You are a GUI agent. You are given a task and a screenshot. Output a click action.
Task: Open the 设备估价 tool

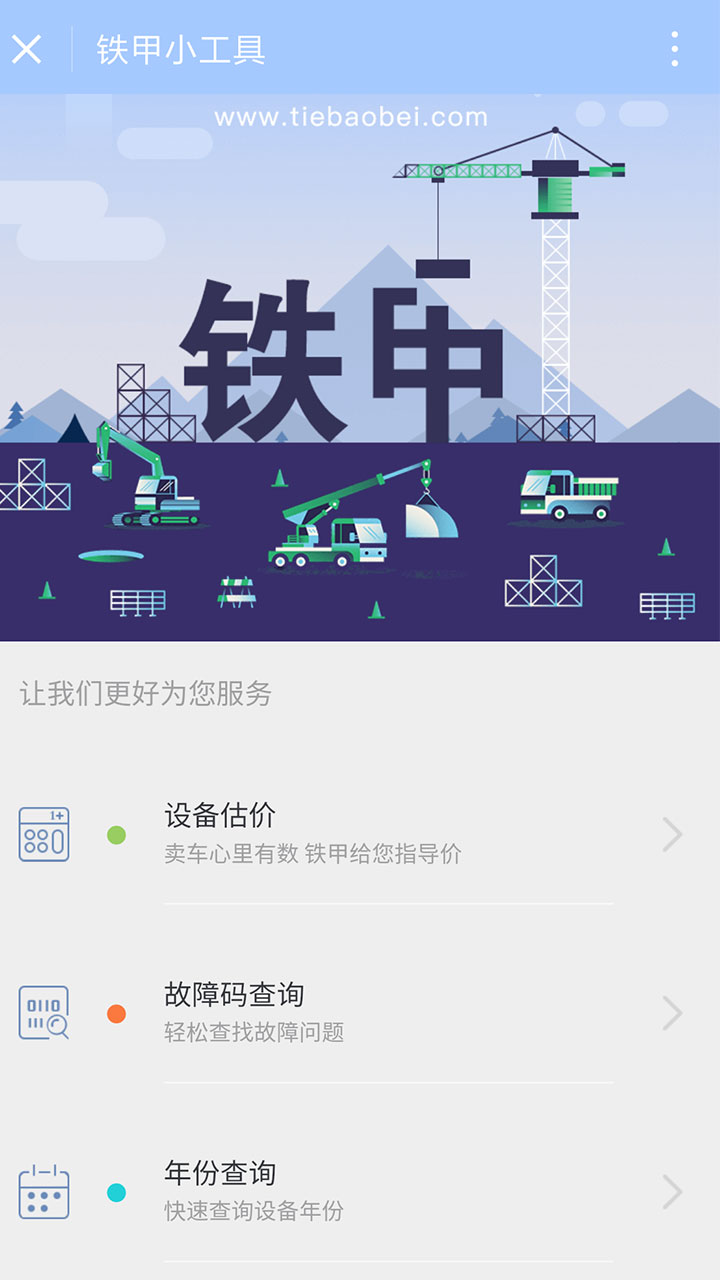pos(360,834)
